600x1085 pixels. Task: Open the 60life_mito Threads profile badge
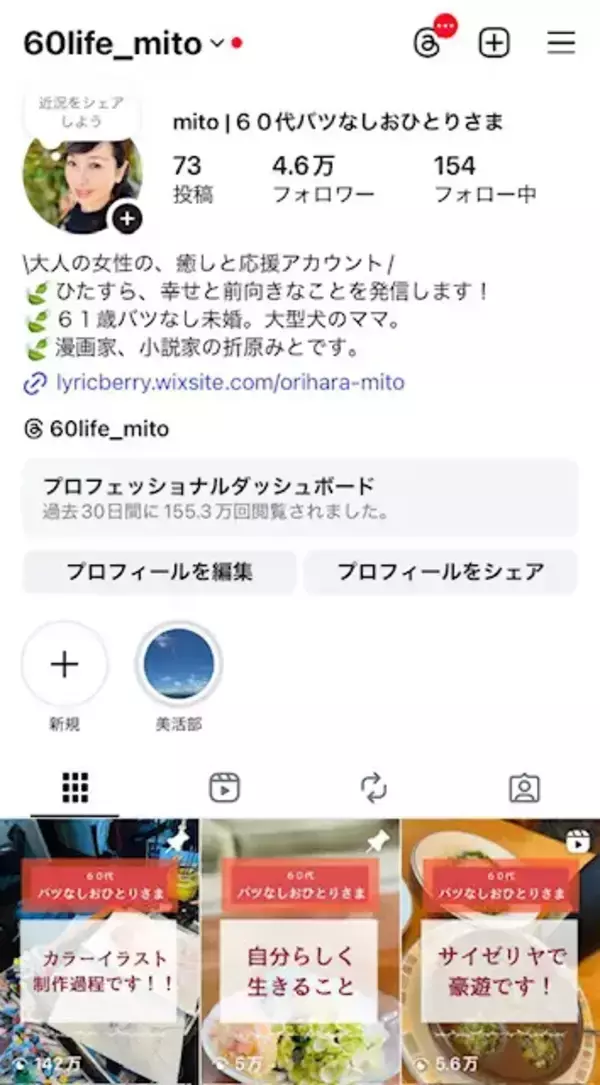pos(97,430)
